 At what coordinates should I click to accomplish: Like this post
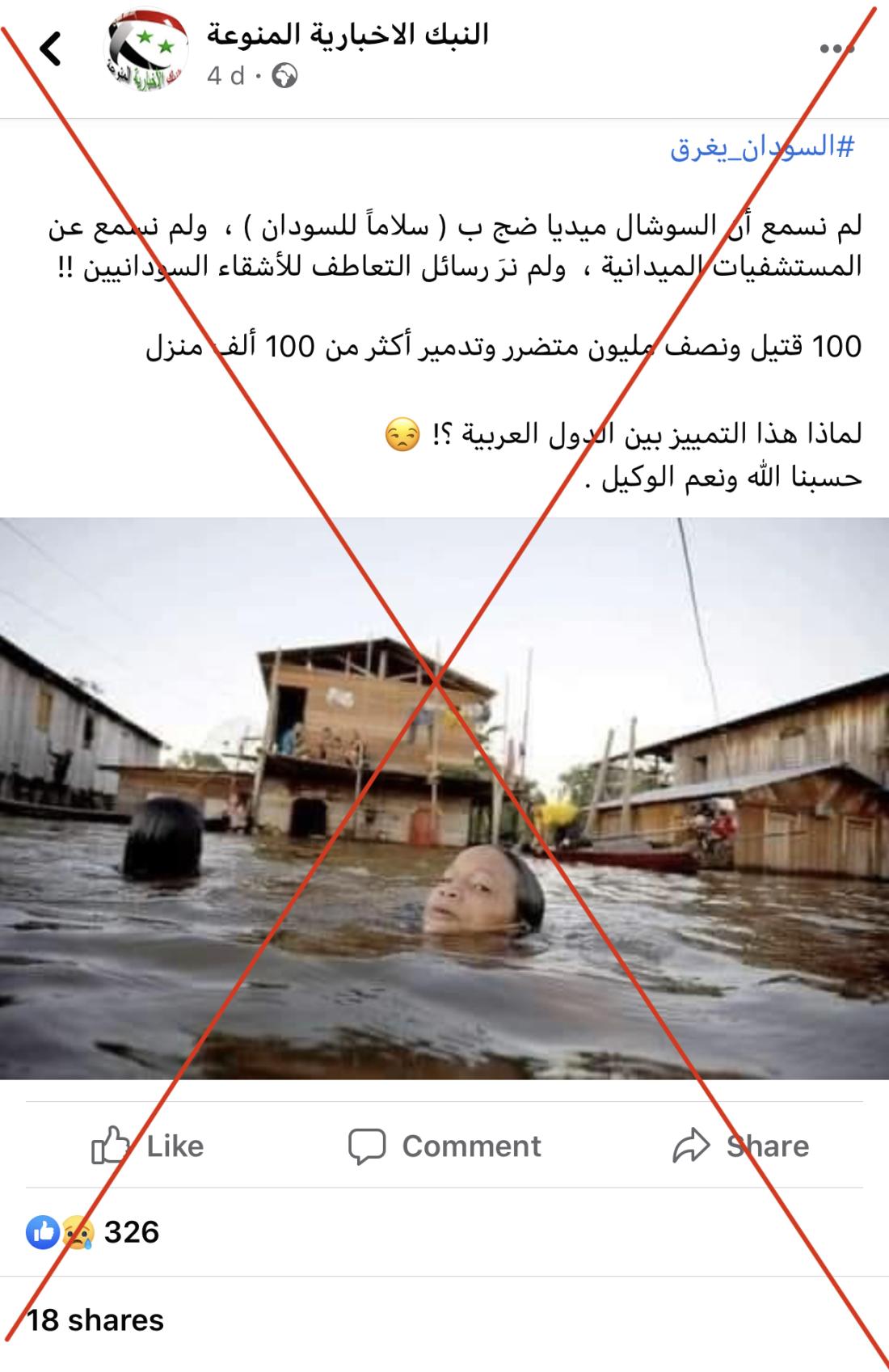tap(148, 1146)
